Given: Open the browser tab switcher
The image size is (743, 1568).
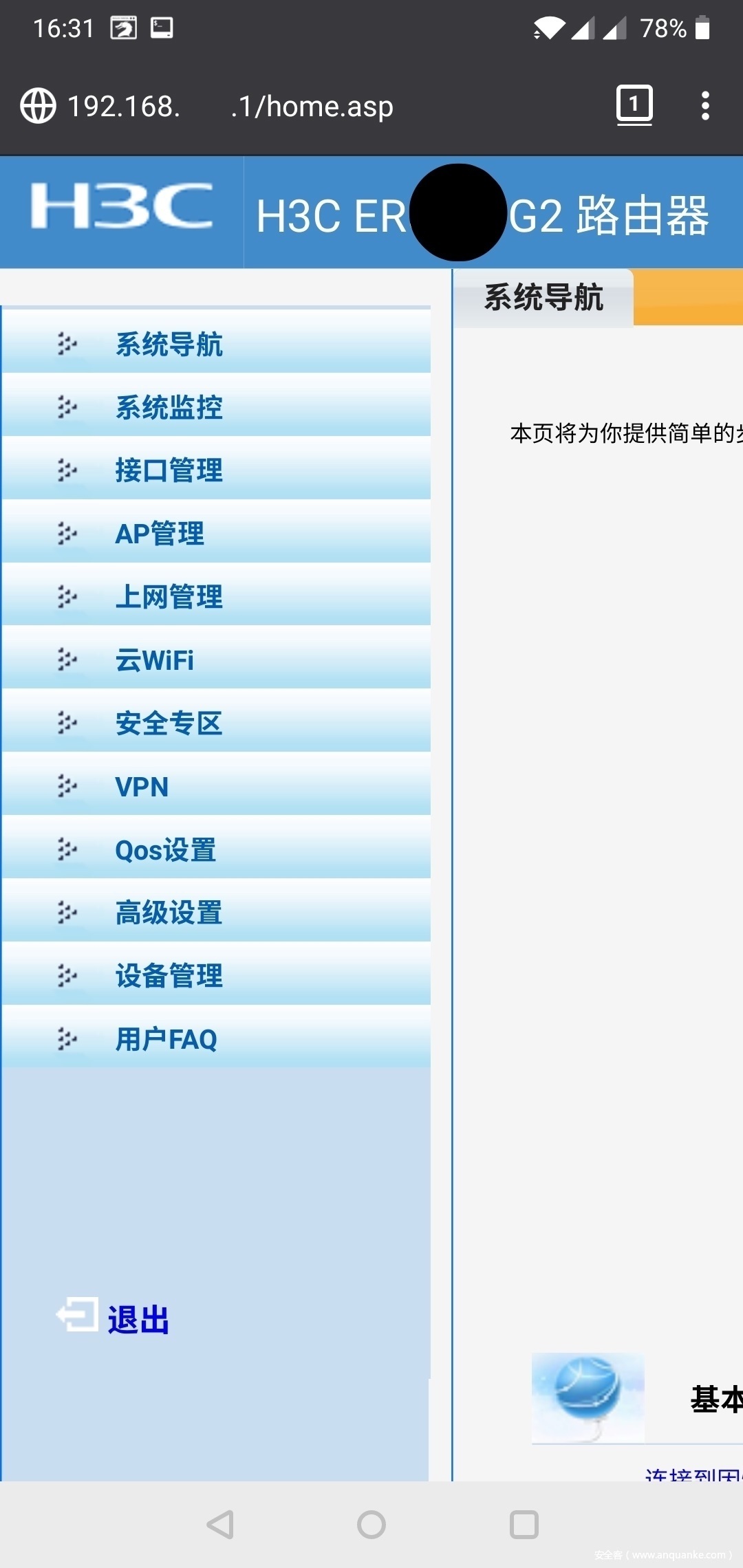Looking at the screenshot, I should point(634,105).
